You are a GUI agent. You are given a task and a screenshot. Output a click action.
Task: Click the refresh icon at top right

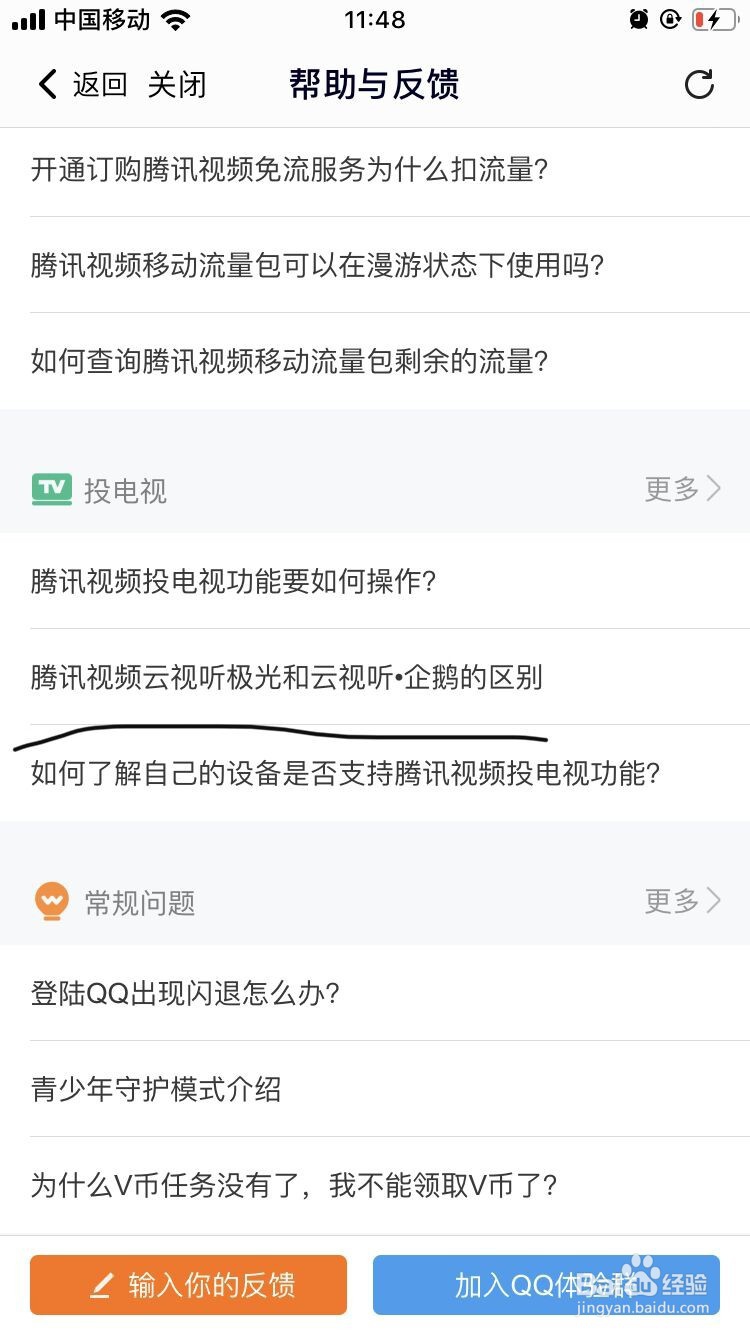click(x=701, y=84)
